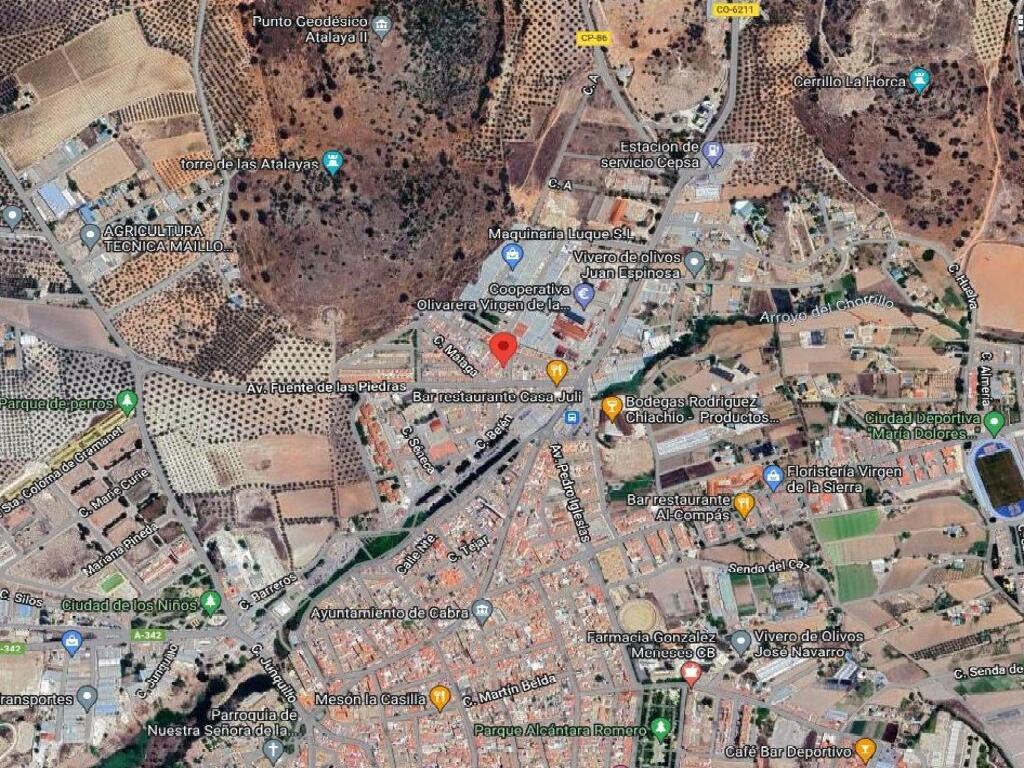
Task: Tap the red location pin marker
Action: [x=504, y=348]
